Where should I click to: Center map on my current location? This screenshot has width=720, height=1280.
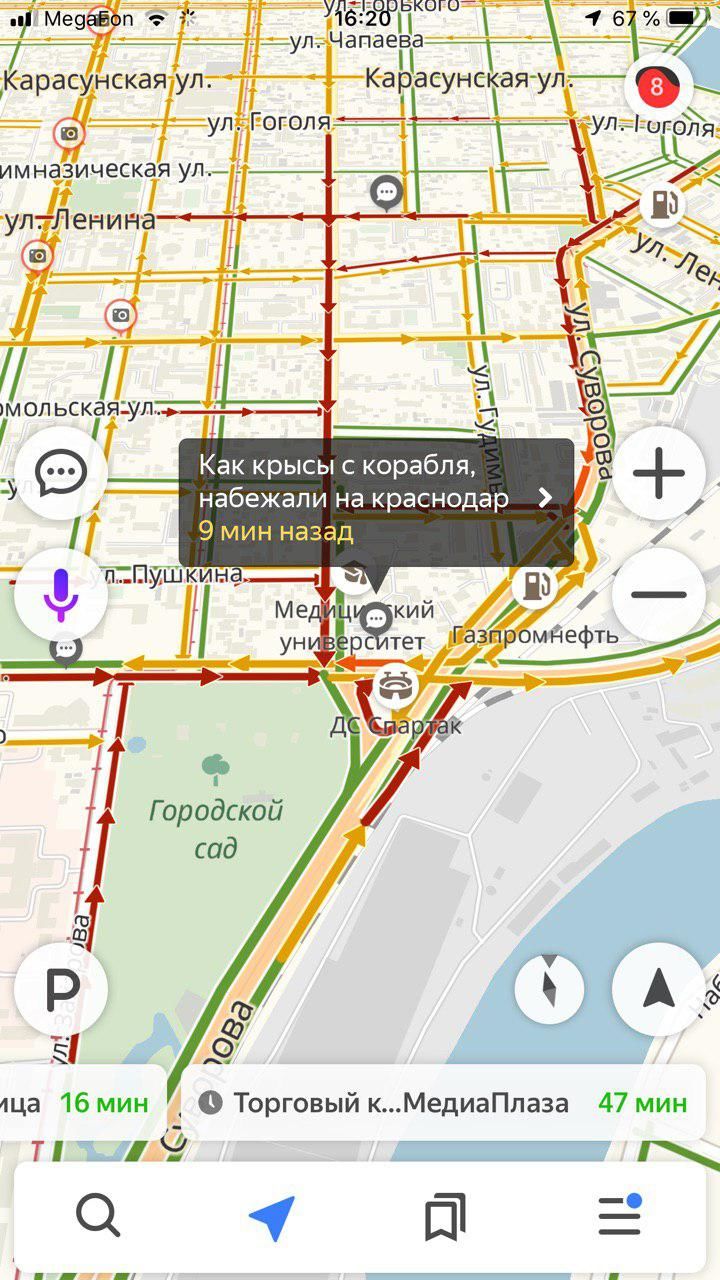click(659, 989)
